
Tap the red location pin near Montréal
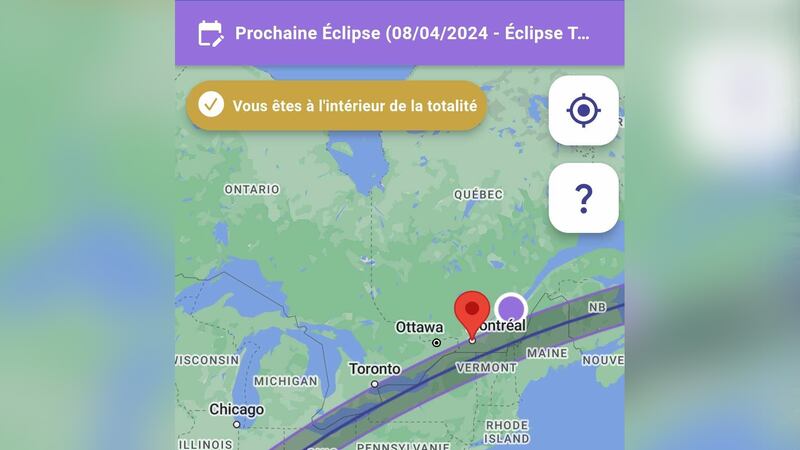(x=472, y=314)
